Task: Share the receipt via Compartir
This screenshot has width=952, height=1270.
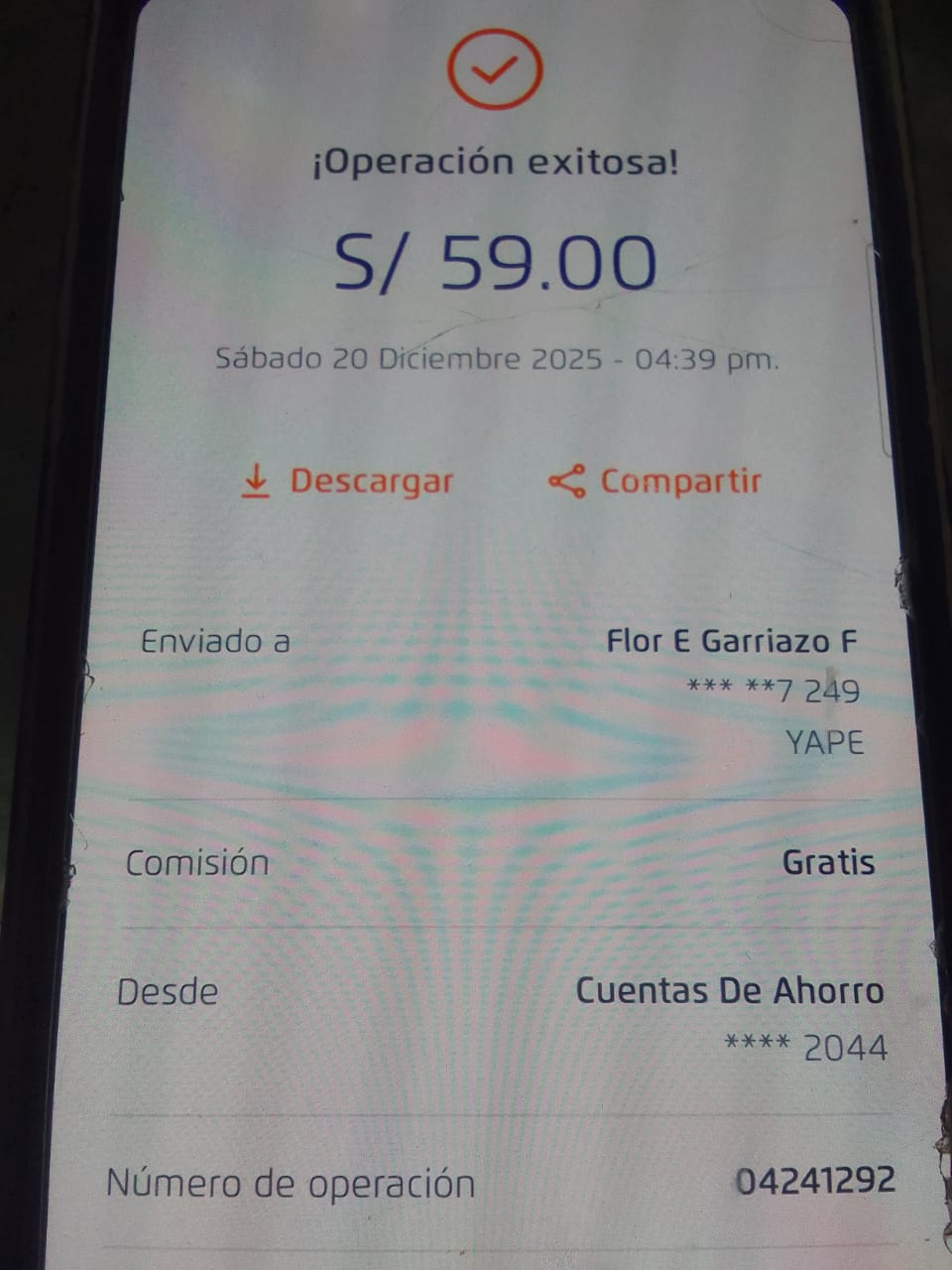Action: (x=655, y=482)
